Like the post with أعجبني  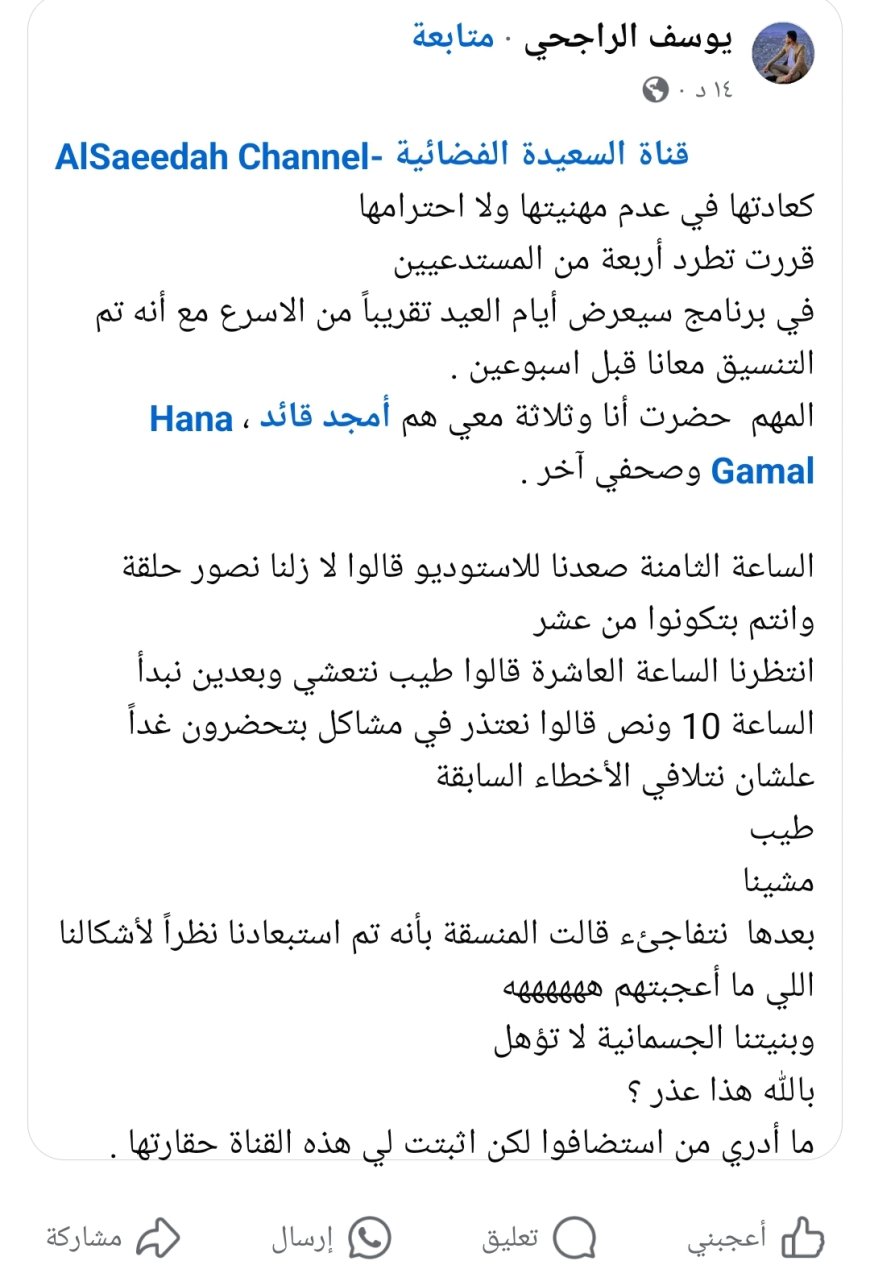click(755, 1240)
